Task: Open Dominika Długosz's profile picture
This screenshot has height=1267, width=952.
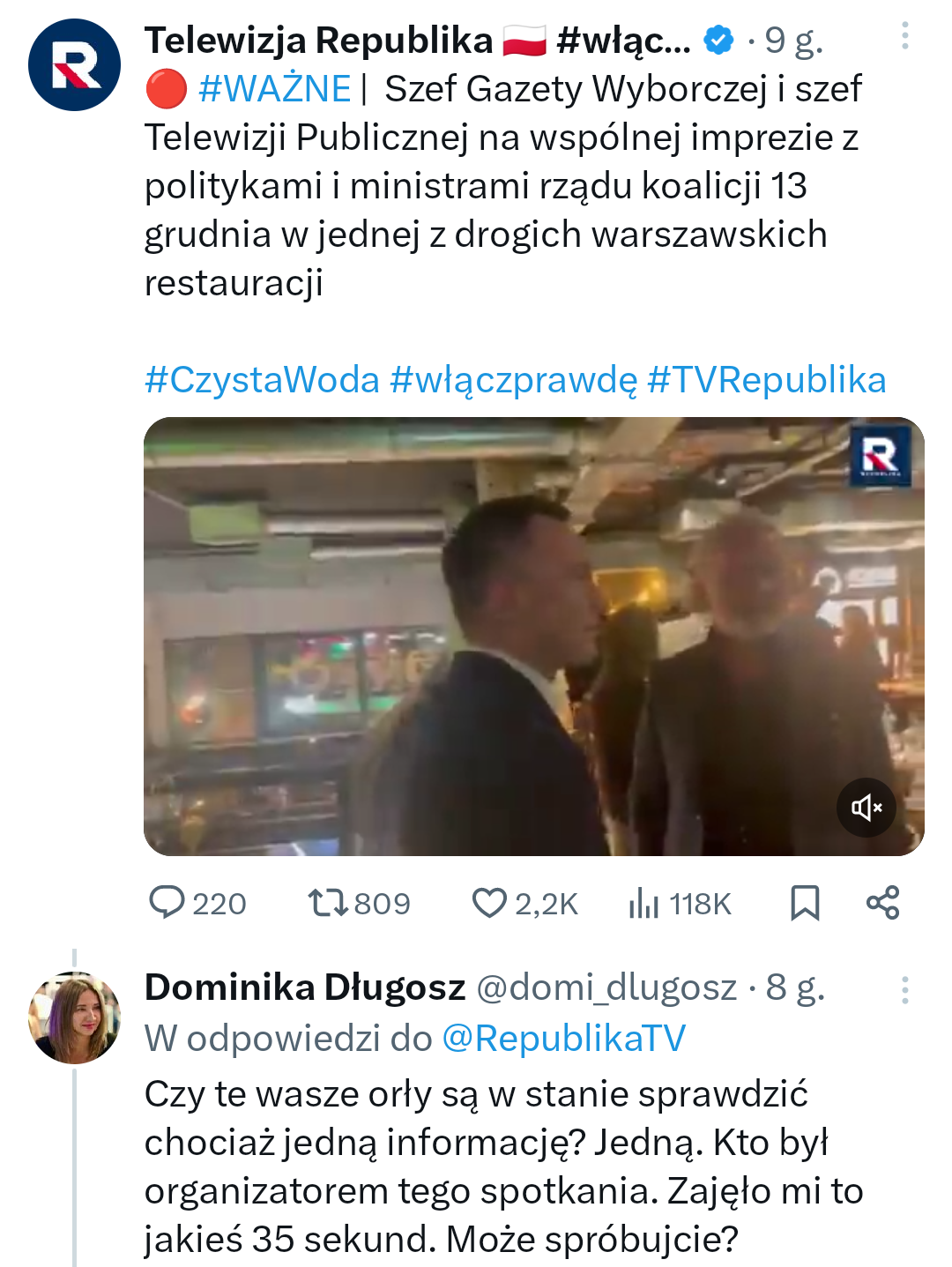Action: [x=74, y=1017]
